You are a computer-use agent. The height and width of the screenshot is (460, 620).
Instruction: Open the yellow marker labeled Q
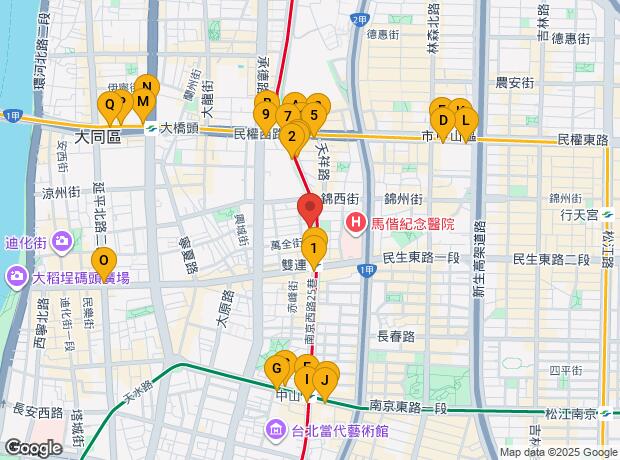[x=110, y=108]
